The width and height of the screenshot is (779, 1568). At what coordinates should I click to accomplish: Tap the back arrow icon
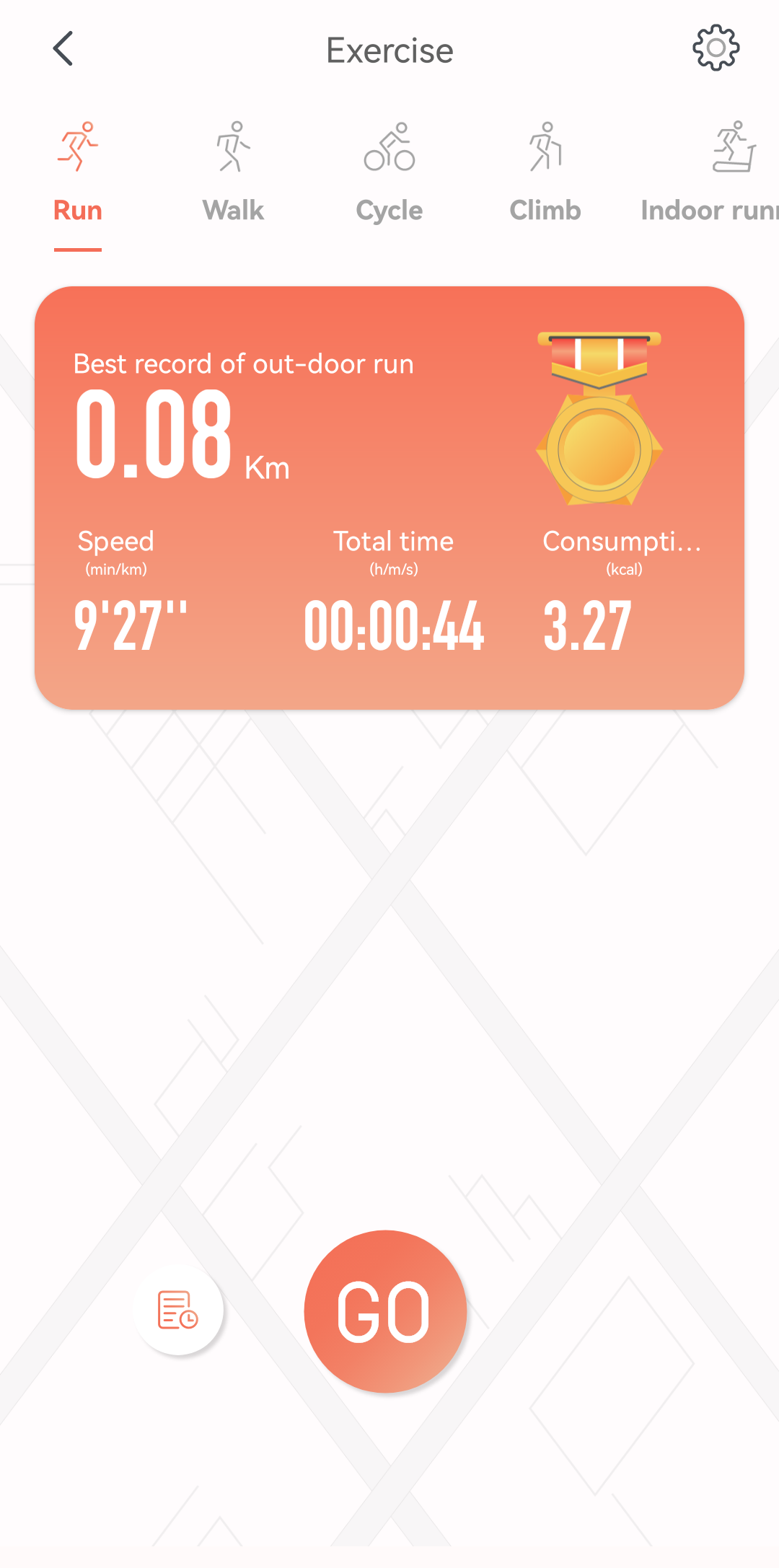point(63,49)
